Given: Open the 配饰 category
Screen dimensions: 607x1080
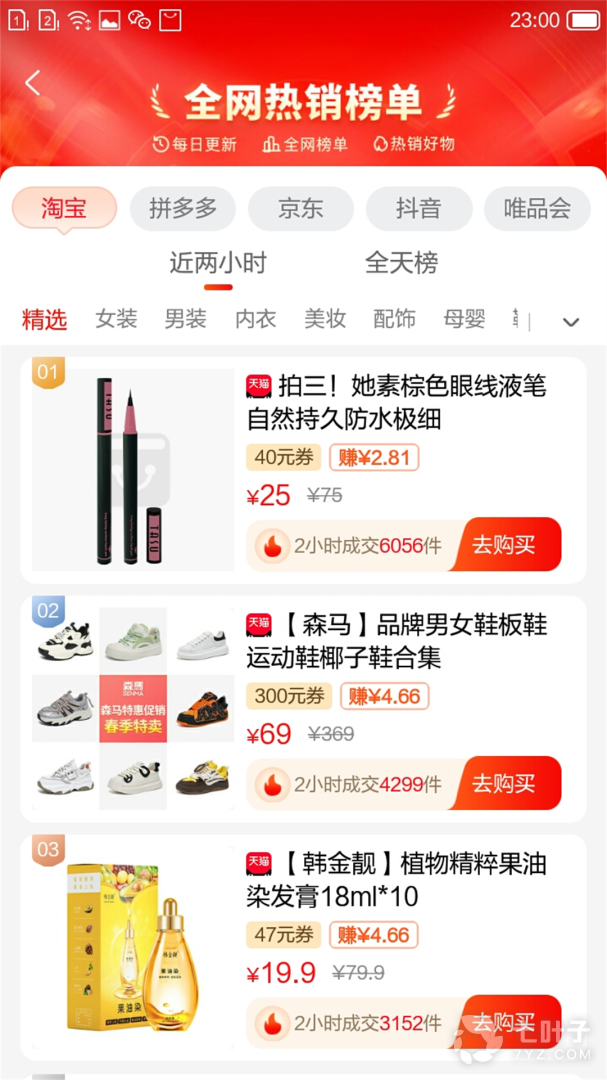Looking at the screenshot, I should (394, 319).
